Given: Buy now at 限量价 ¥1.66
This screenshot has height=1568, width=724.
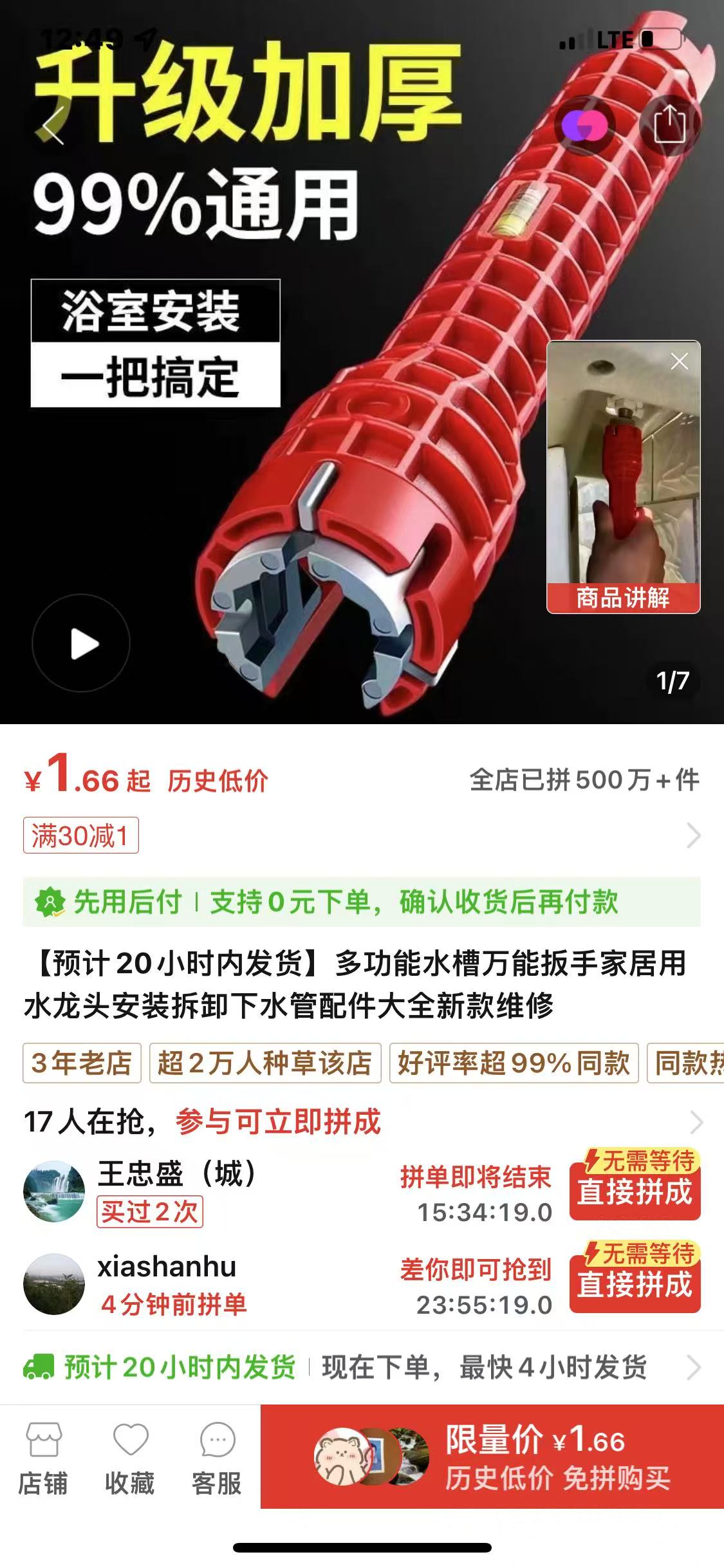Looking at the screenshot, I should [x=492, y=1457].
